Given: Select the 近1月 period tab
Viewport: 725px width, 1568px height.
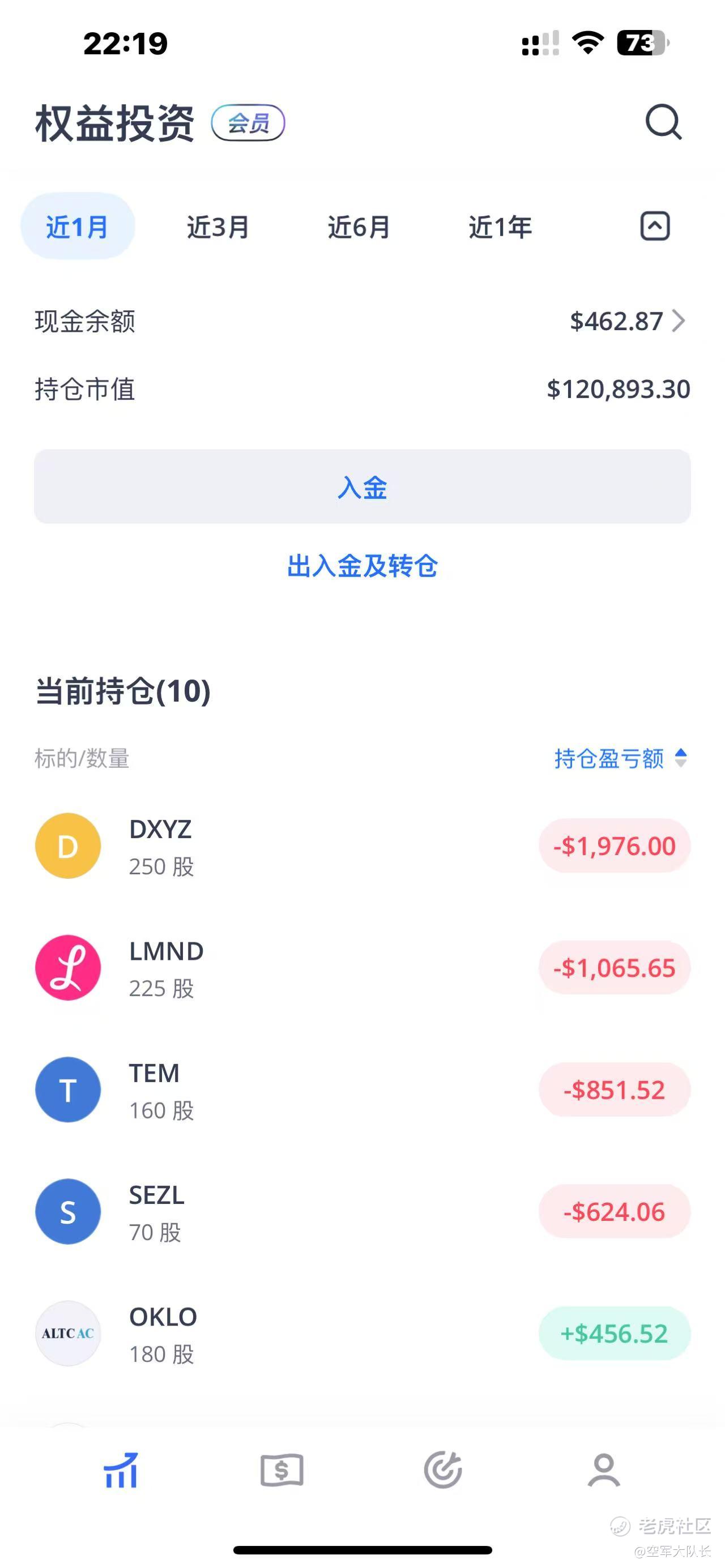Looking at the screenshot, I should coord(78,227).
